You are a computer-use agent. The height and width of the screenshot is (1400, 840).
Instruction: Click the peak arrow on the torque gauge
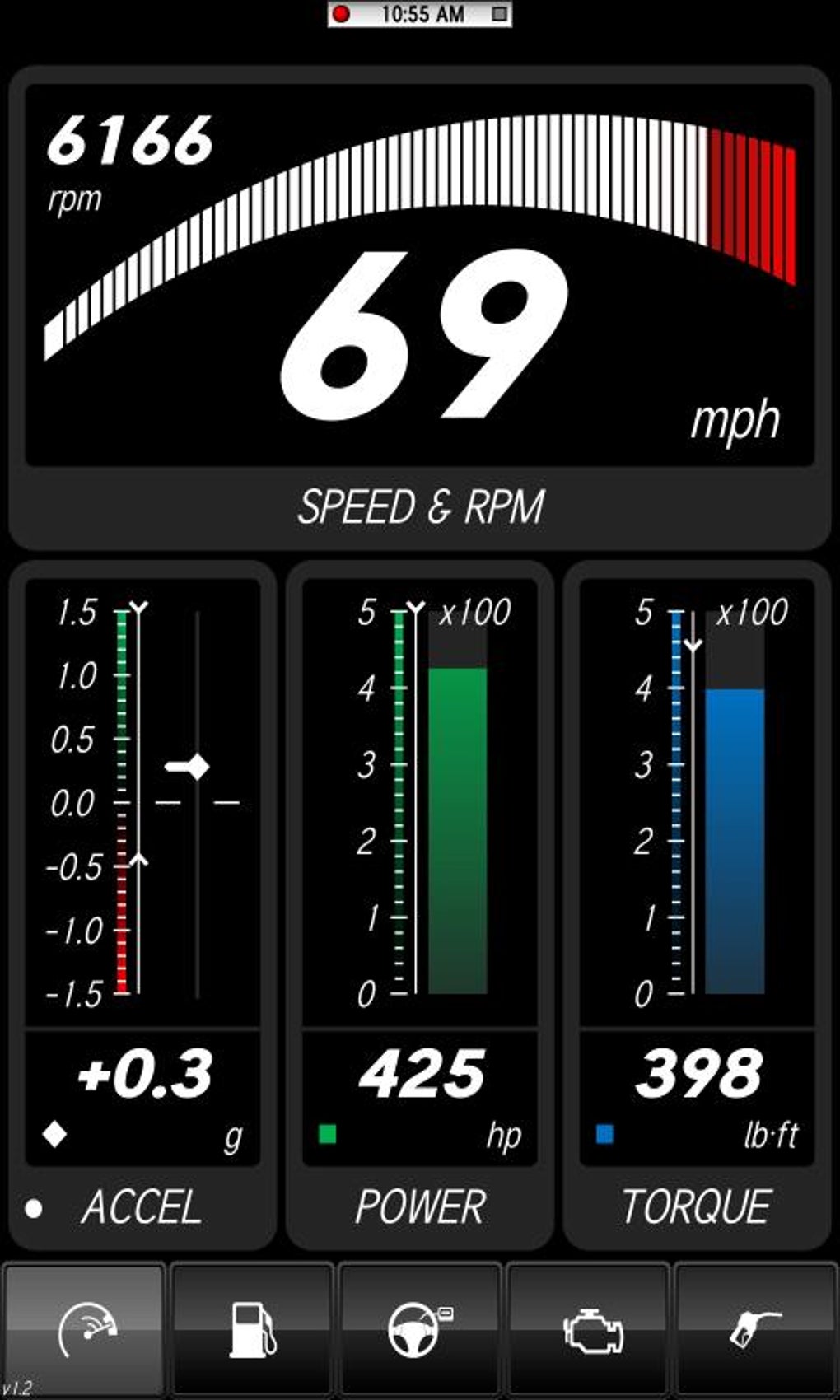pos(693,646)
